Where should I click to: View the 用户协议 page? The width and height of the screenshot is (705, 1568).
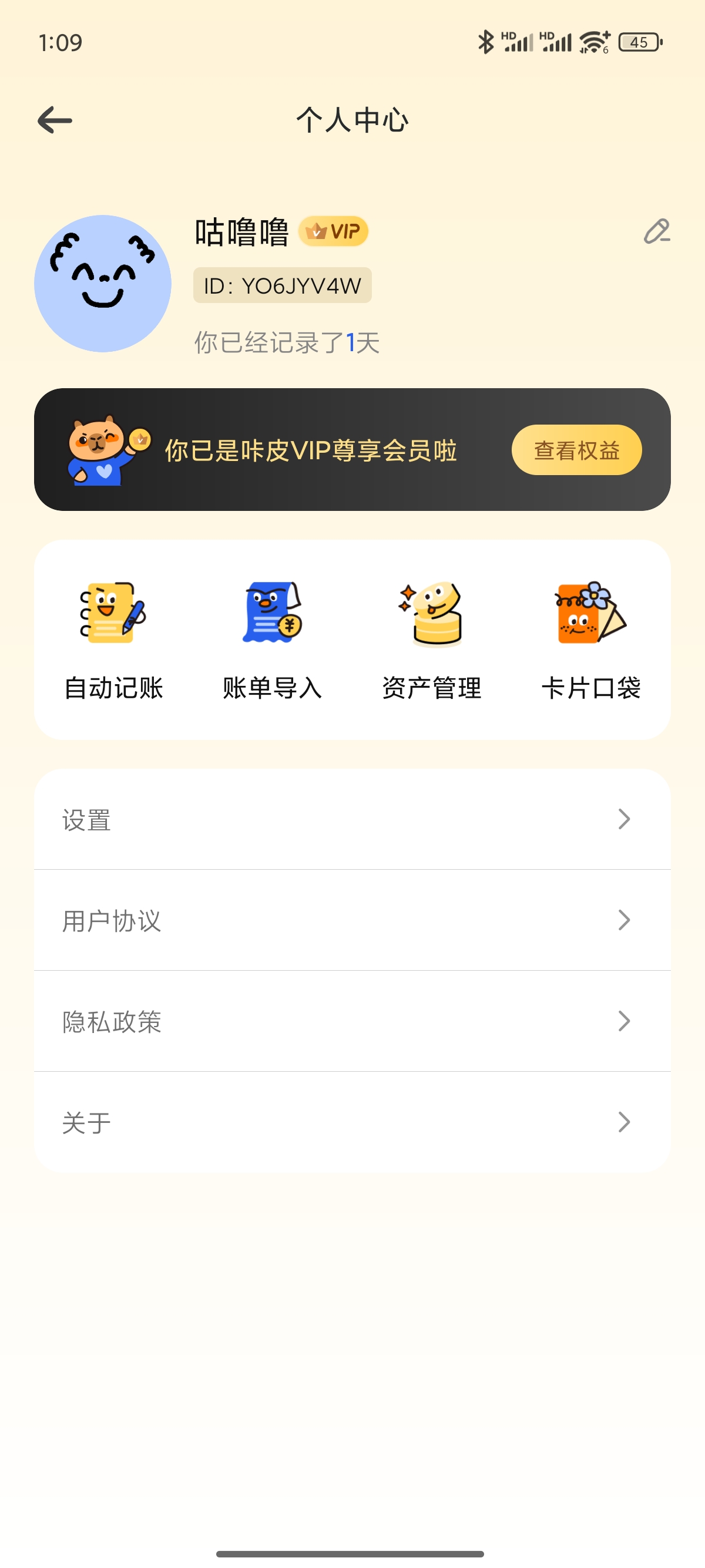(352, 920)
